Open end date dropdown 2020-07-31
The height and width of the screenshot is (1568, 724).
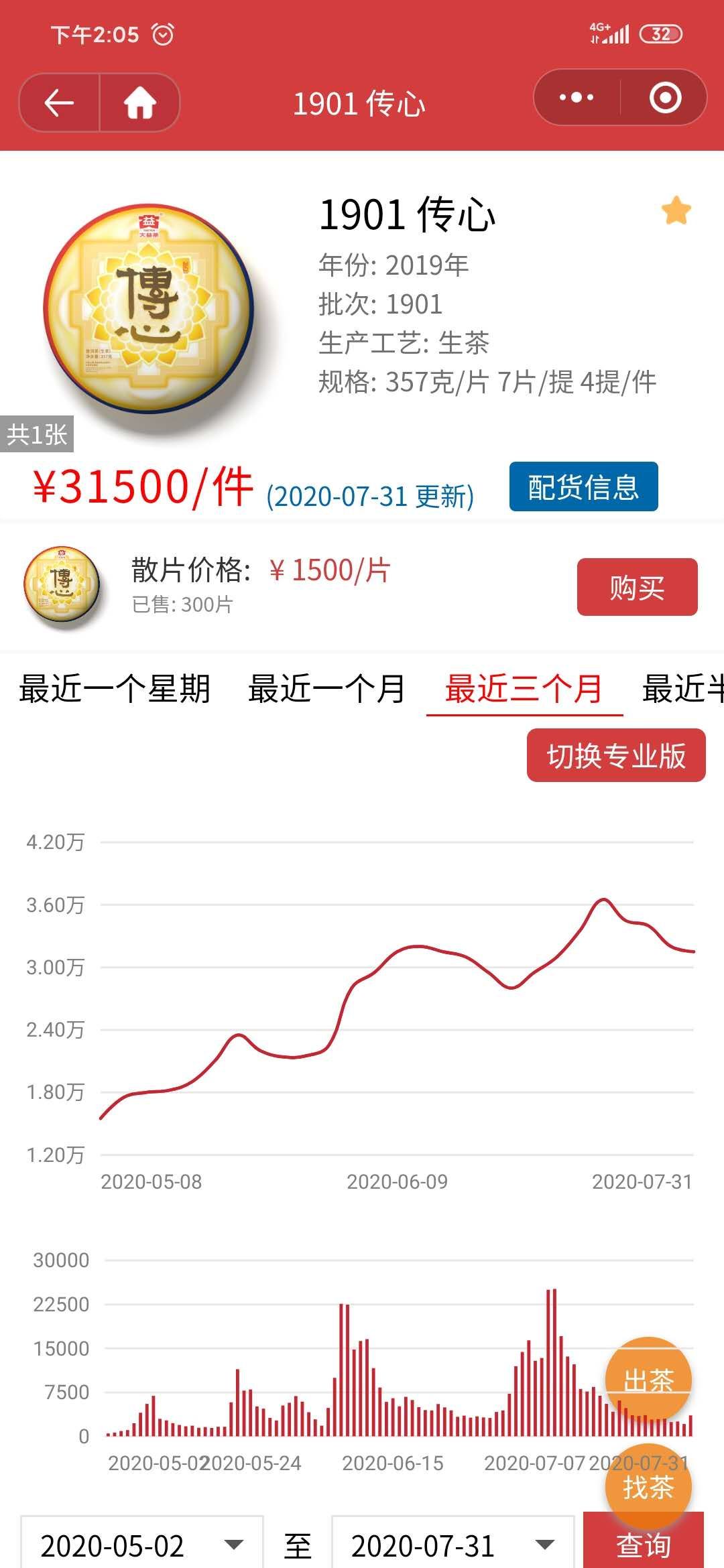pyautogui.click(x=453, y=1545)
